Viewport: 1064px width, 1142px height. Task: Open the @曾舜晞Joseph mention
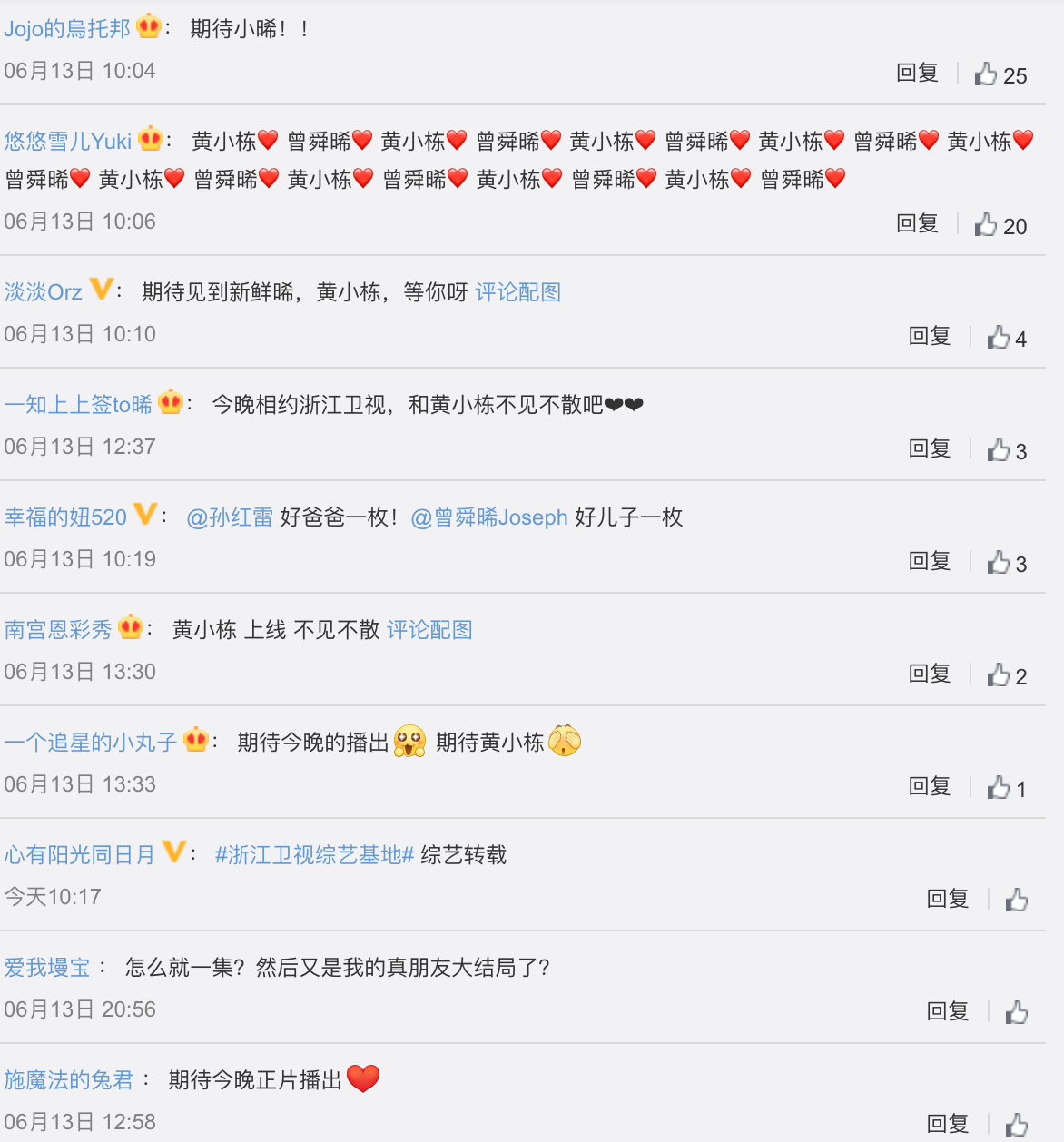[x=489, y=517]
